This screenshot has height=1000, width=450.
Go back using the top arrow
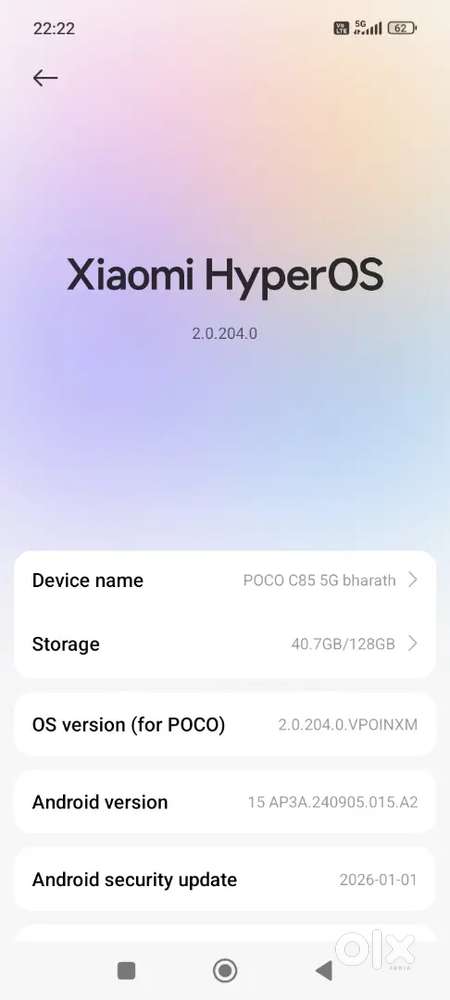(x=45, y=78)
